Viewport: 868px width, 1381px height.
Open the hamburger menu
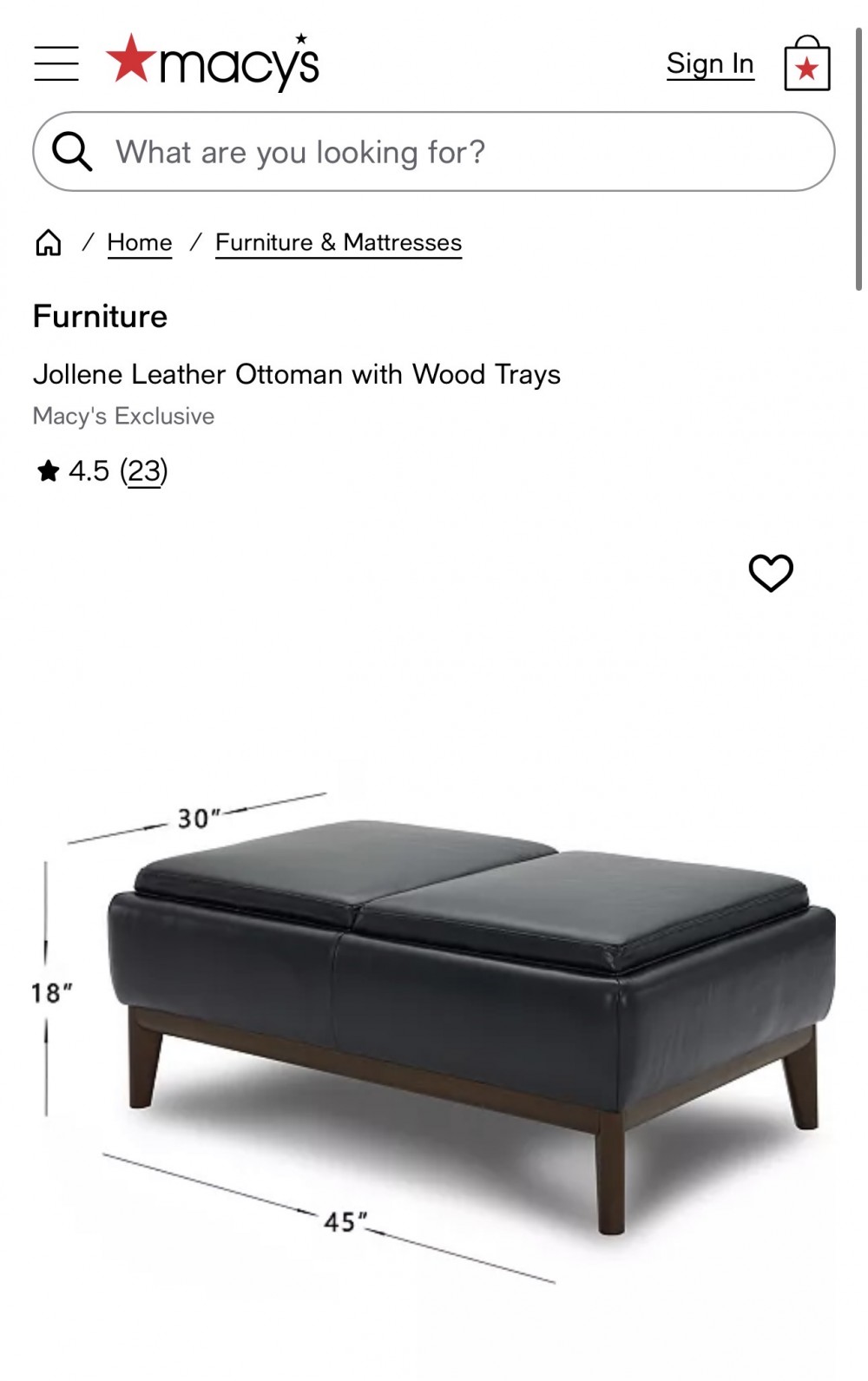click(x=56, y=64)
